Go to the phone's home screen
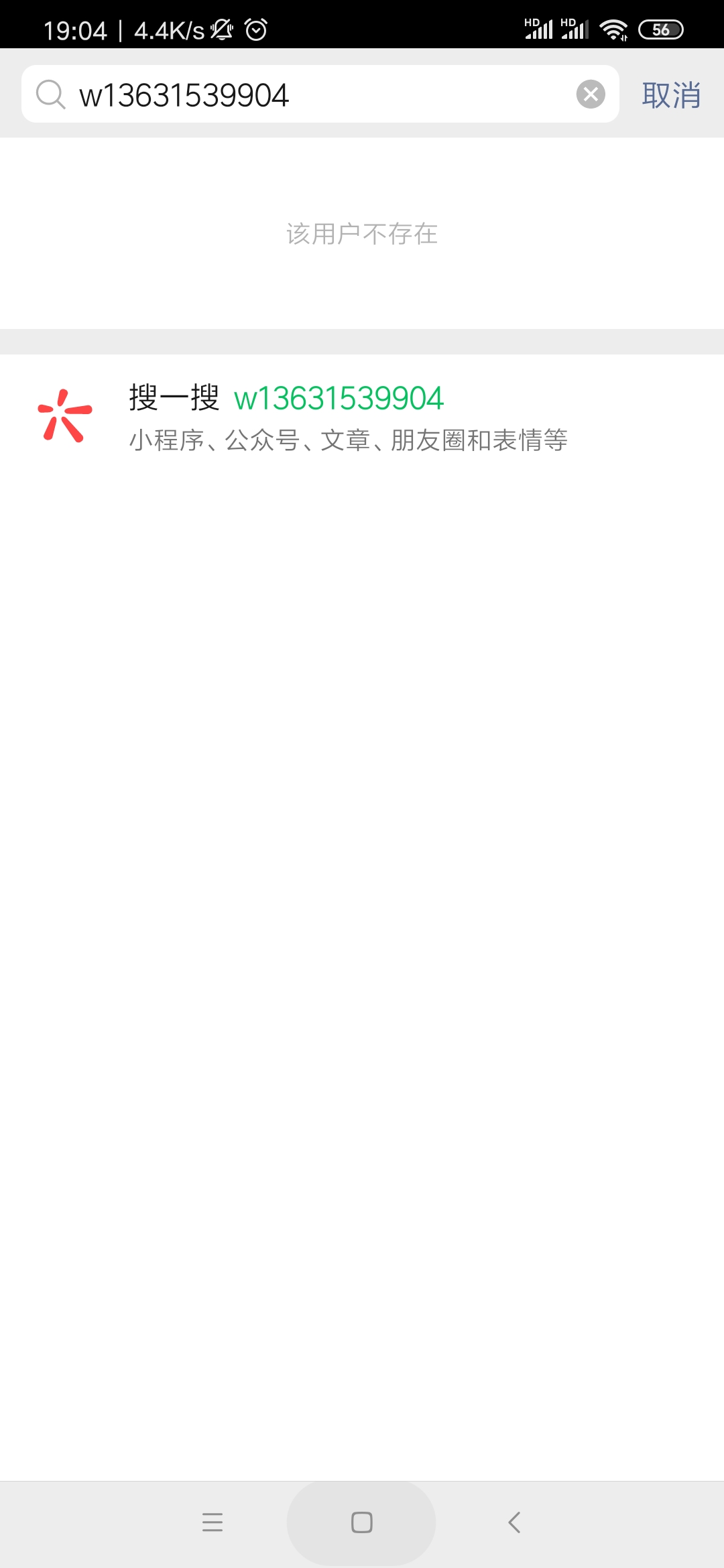Screen dimensions: 724x1568 361,1522
